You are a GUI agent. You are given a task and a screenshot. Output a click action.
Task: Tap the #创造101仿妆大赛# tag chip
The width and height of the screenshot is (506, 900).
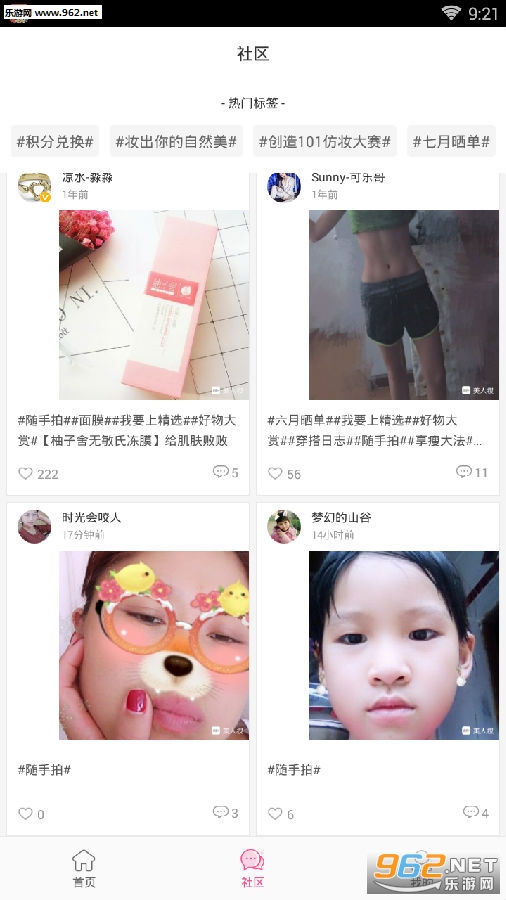coord(325,141)
